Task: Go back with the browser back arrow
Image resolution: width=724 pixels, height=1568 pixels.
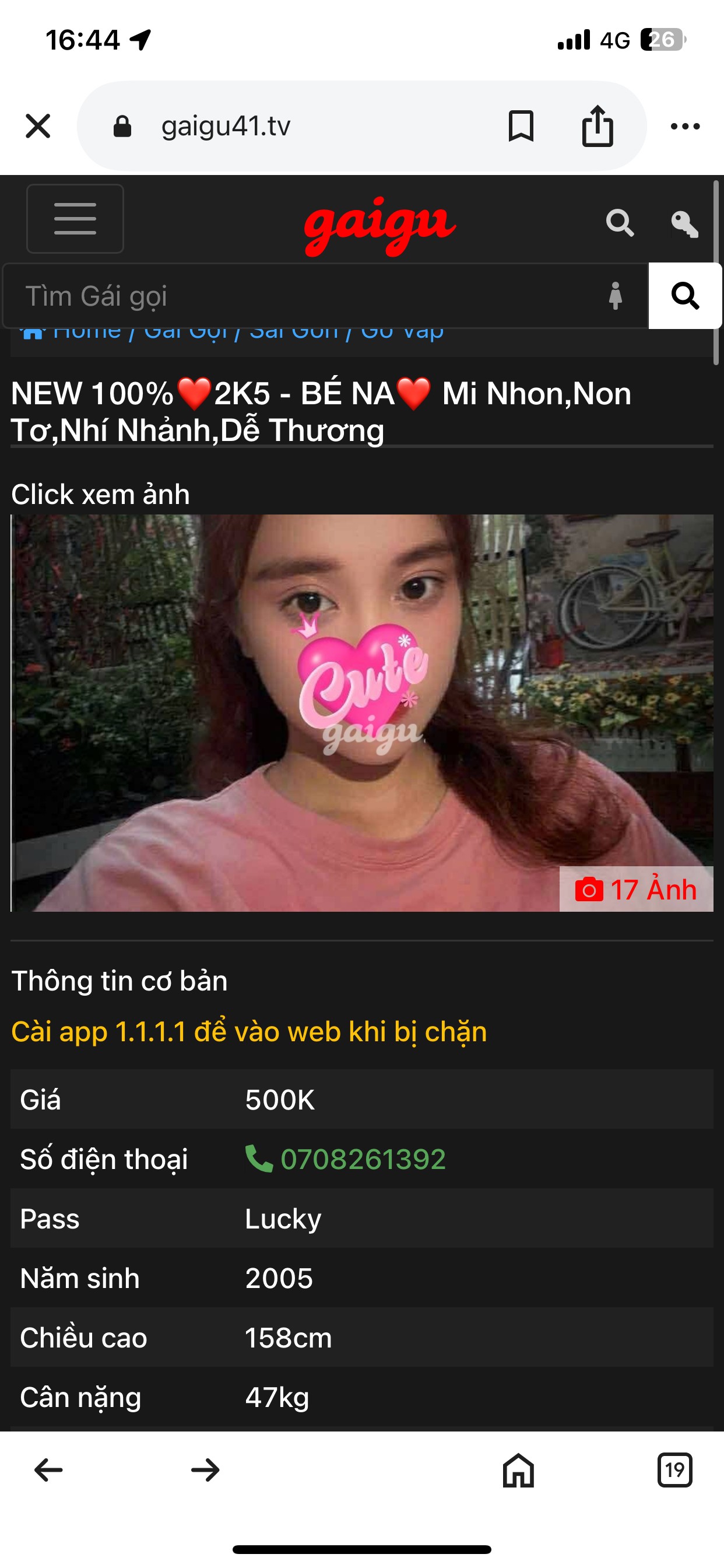Action: [48, 1470]
